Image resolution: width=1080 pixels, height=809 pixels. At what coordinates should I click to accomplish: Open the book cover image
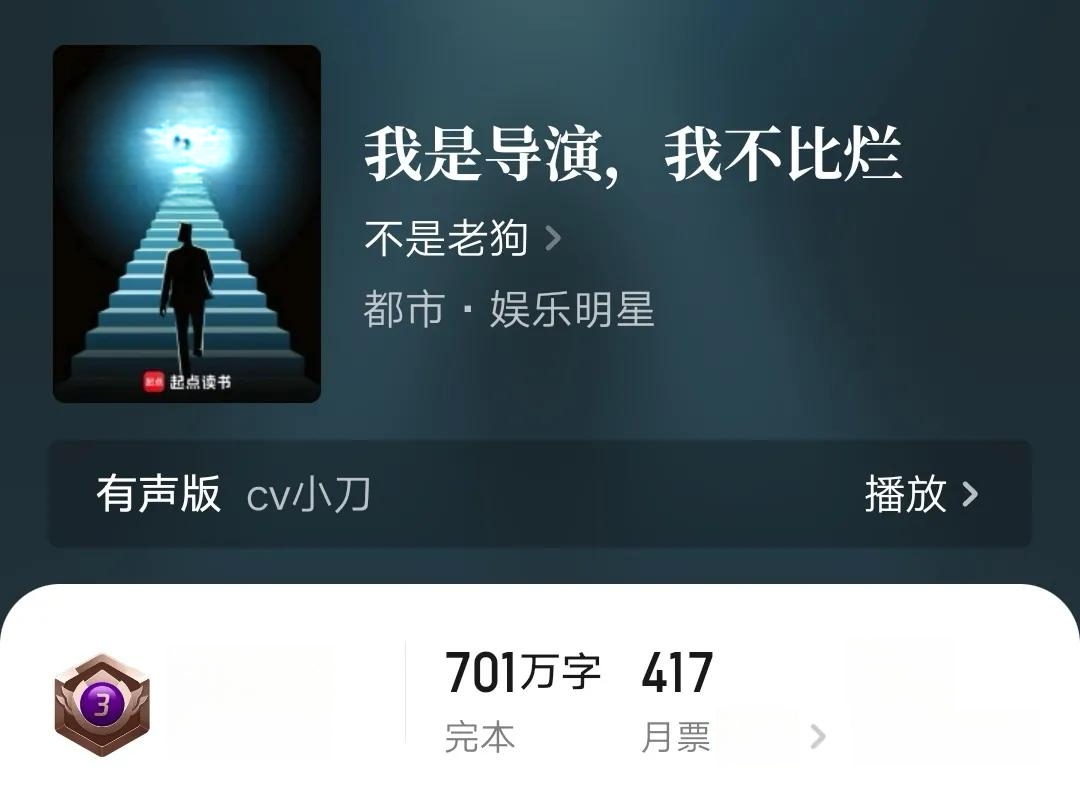pyautogui.click(x=187, y=224)
